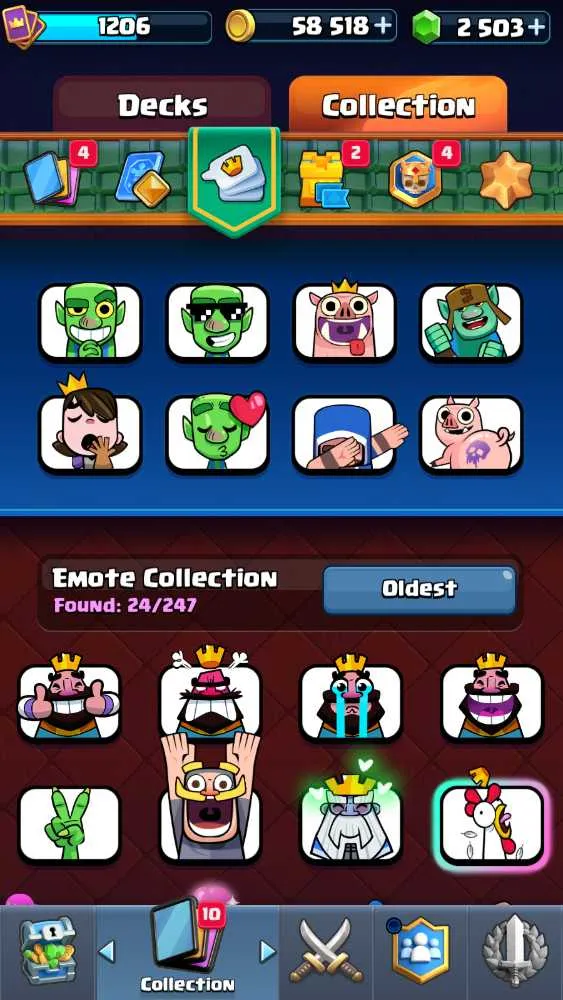Switch to the Decks tab
The width and height of the screenshot is (563, 1000).
163,105
